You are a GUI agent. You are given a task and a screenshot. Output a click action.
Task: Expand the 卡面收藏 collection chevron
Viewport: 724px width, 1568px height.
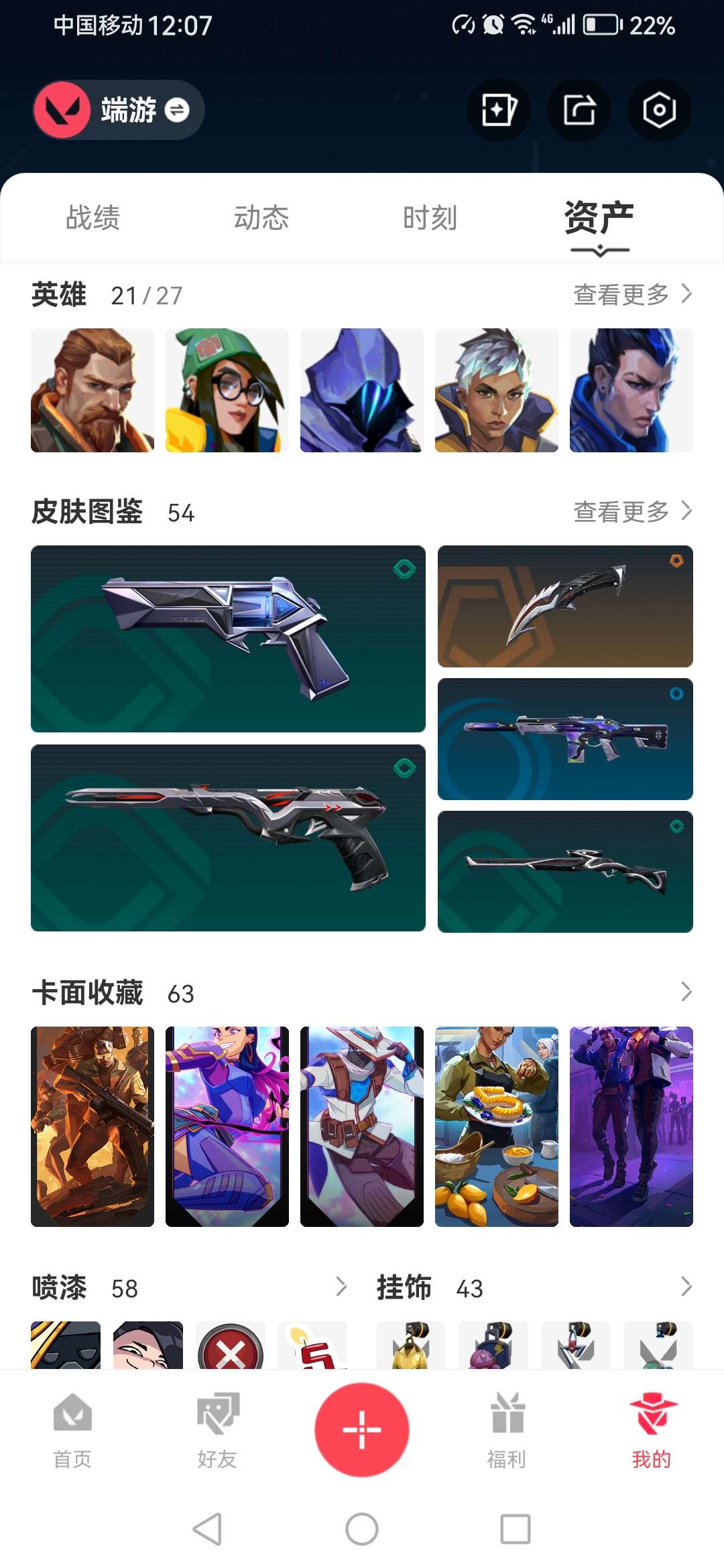tap(686, 992)
